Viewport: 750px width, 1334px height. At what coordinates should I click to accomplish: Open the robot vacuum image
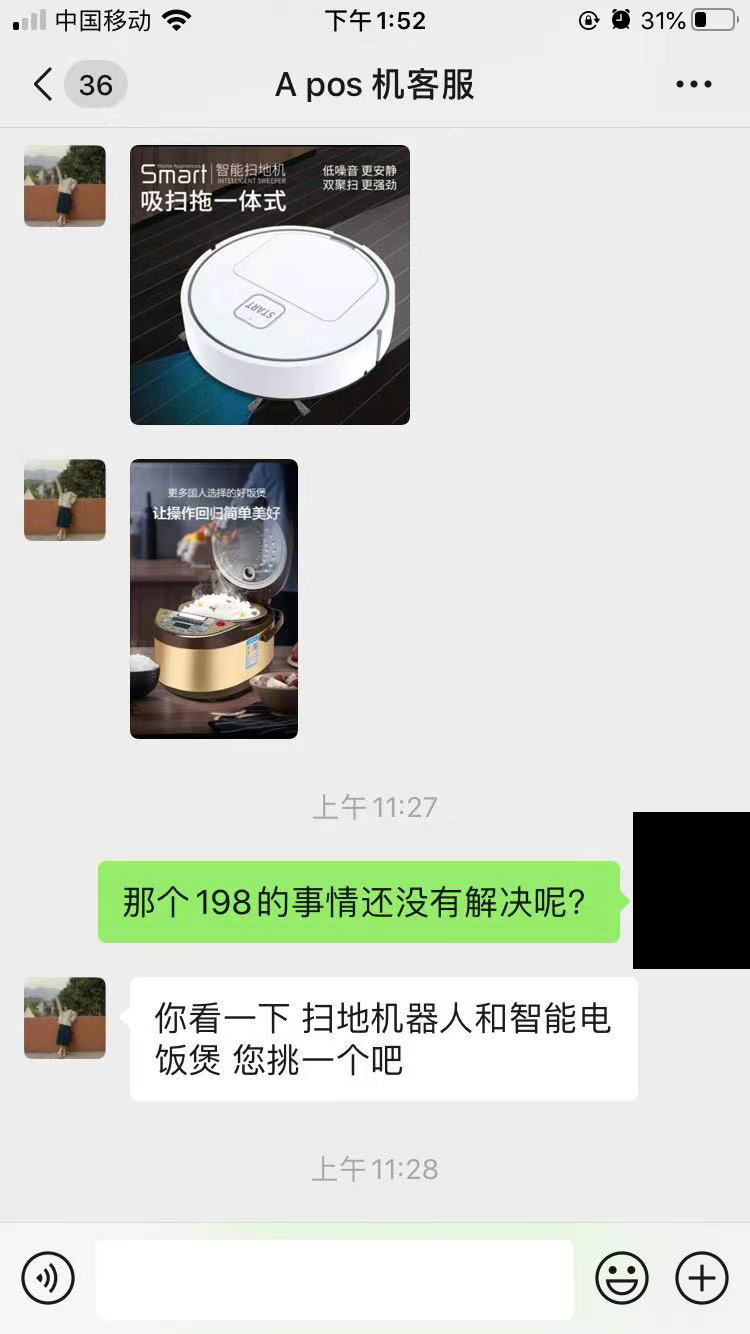[x=270, y=285]
